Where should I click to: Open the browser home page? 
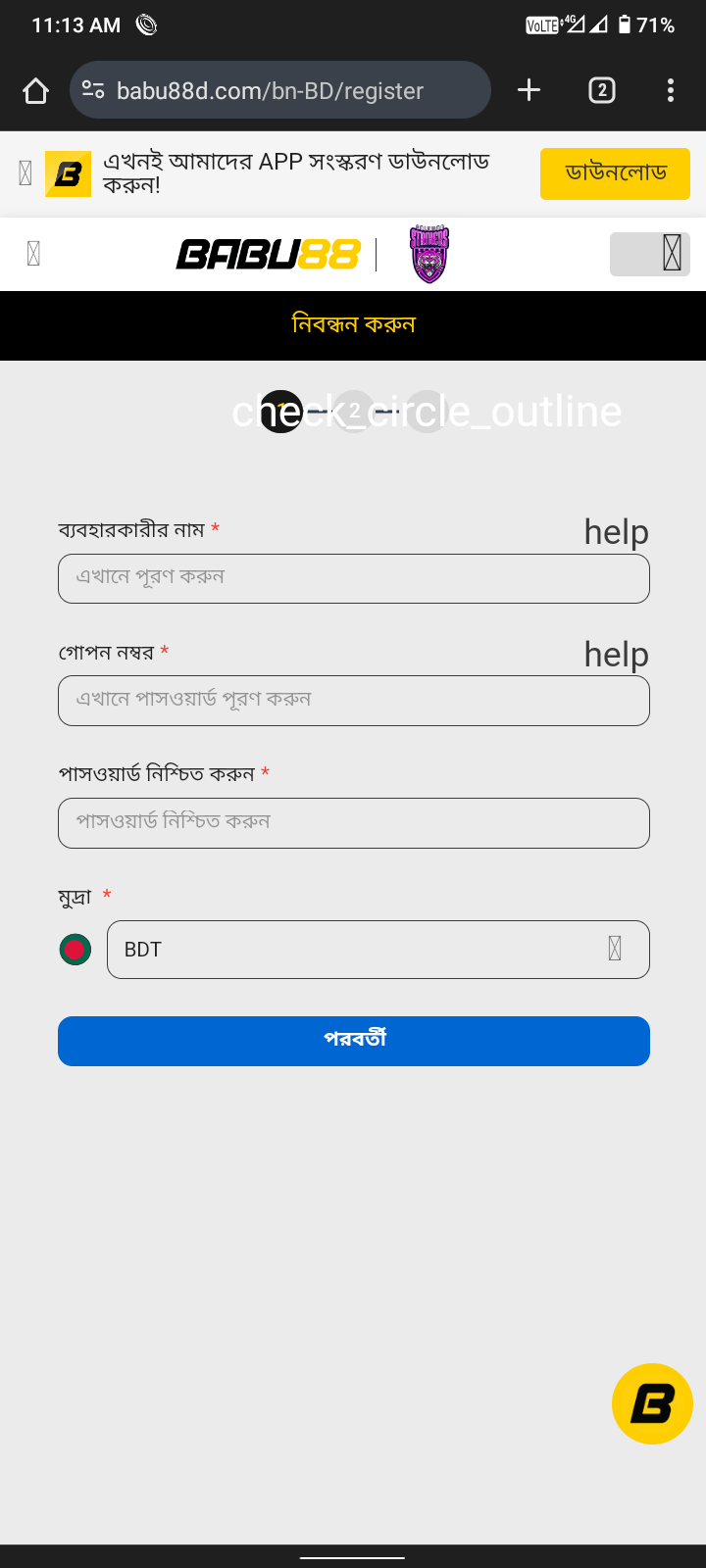(x=35, y=91)
